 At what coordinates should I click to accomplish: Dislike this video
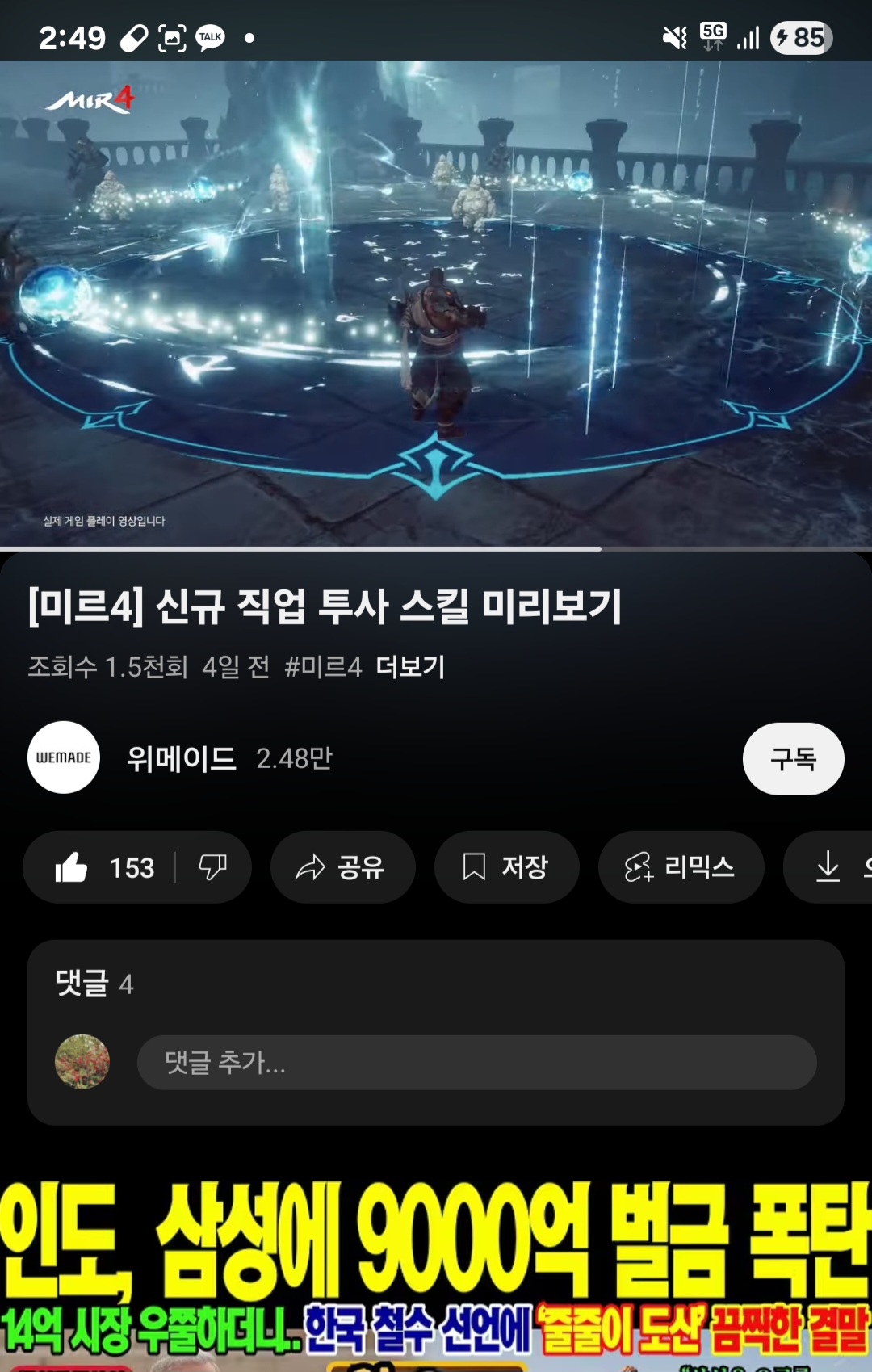point(212,868)
